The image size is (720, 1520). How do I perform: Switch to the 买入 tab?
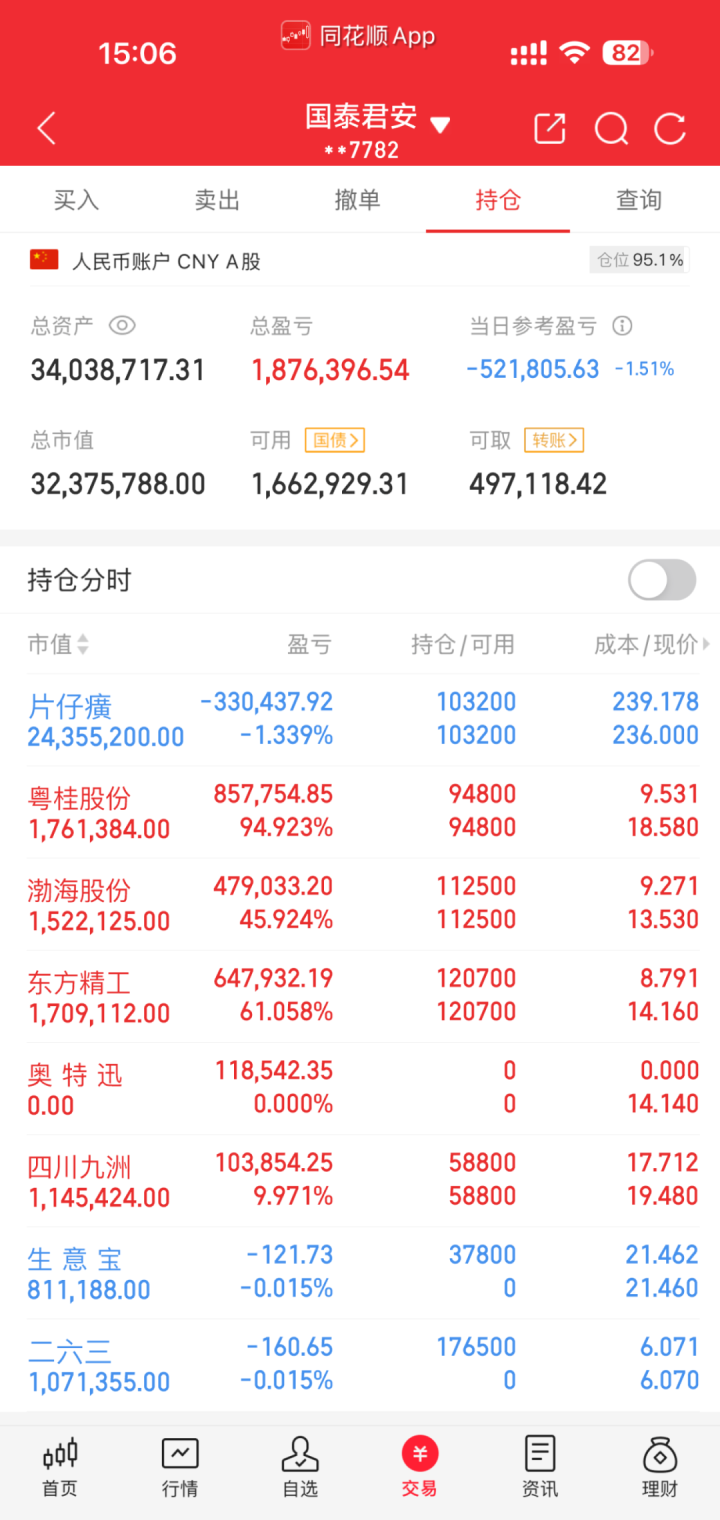[76, 200]
